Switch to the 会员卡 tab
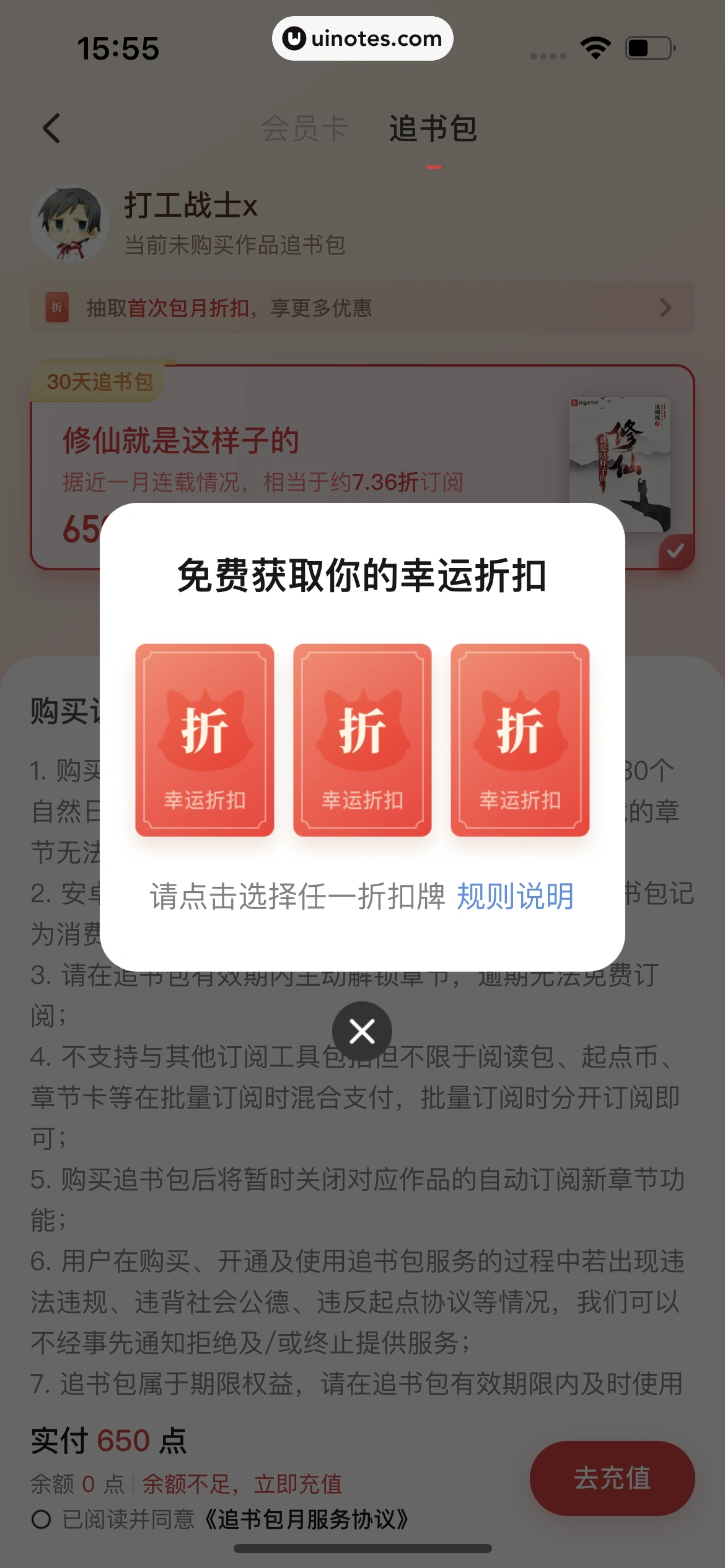 click(x=307, y=127)
